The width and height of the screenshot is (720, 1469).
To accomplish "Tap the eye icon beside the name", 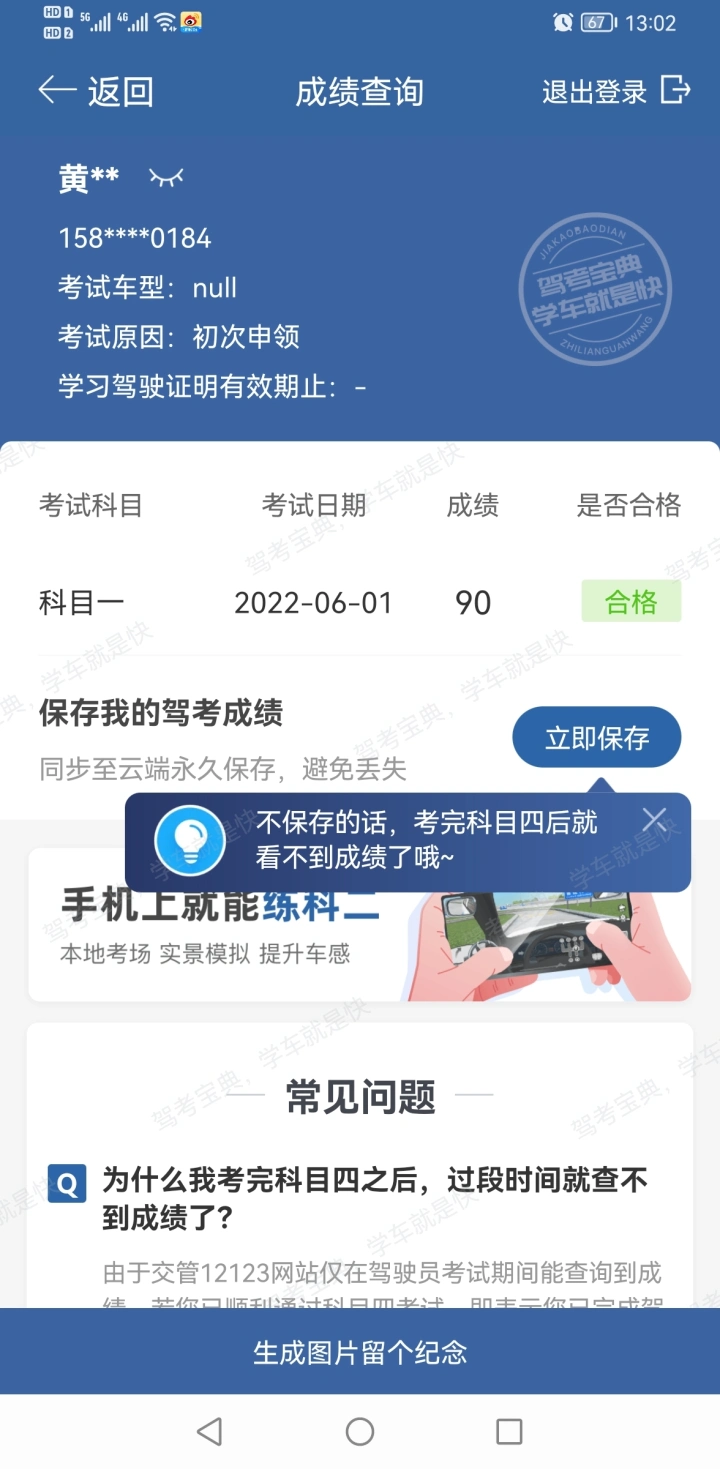I will click(x=166, y=178).
